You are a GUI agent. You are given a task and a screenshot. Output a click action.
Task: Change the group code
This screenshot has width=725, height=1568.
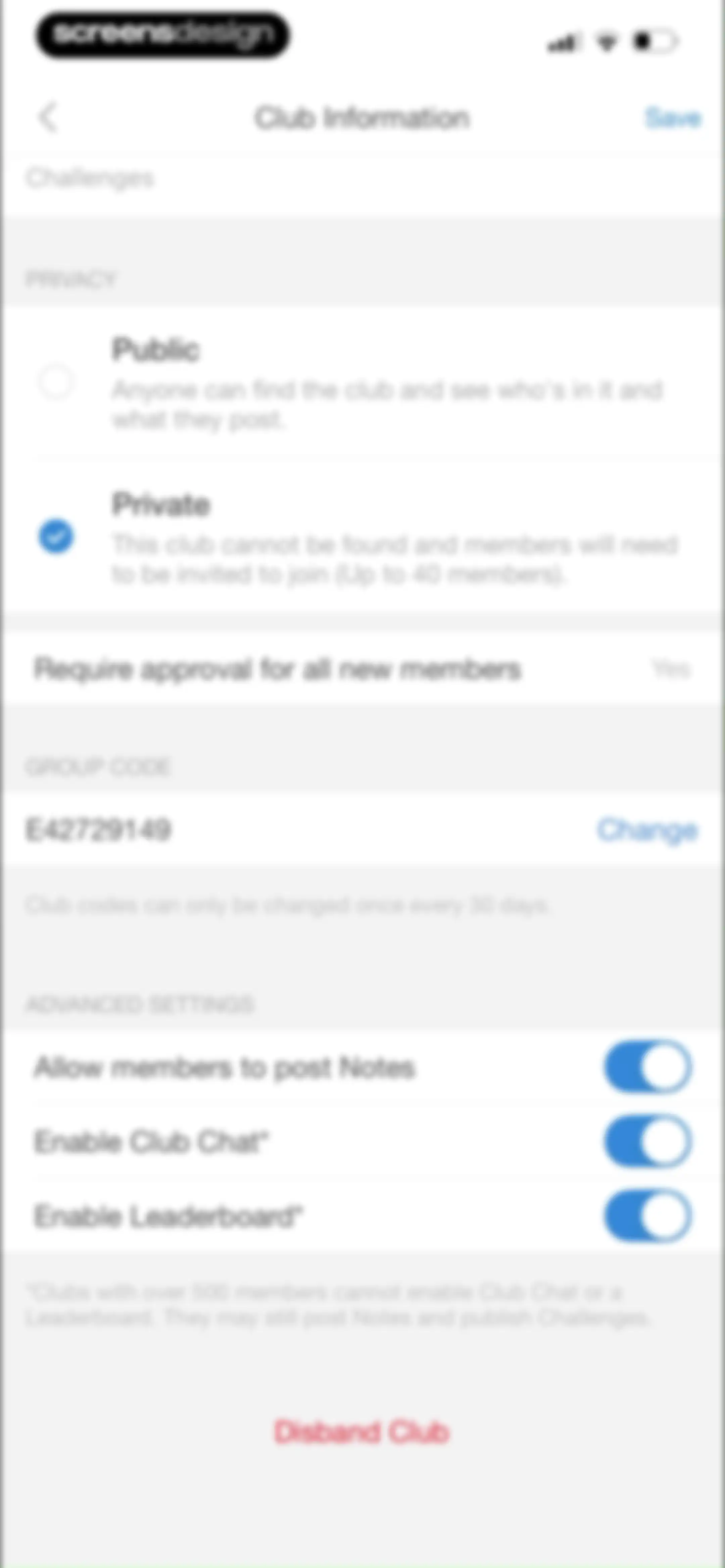(x=647, y=830)
